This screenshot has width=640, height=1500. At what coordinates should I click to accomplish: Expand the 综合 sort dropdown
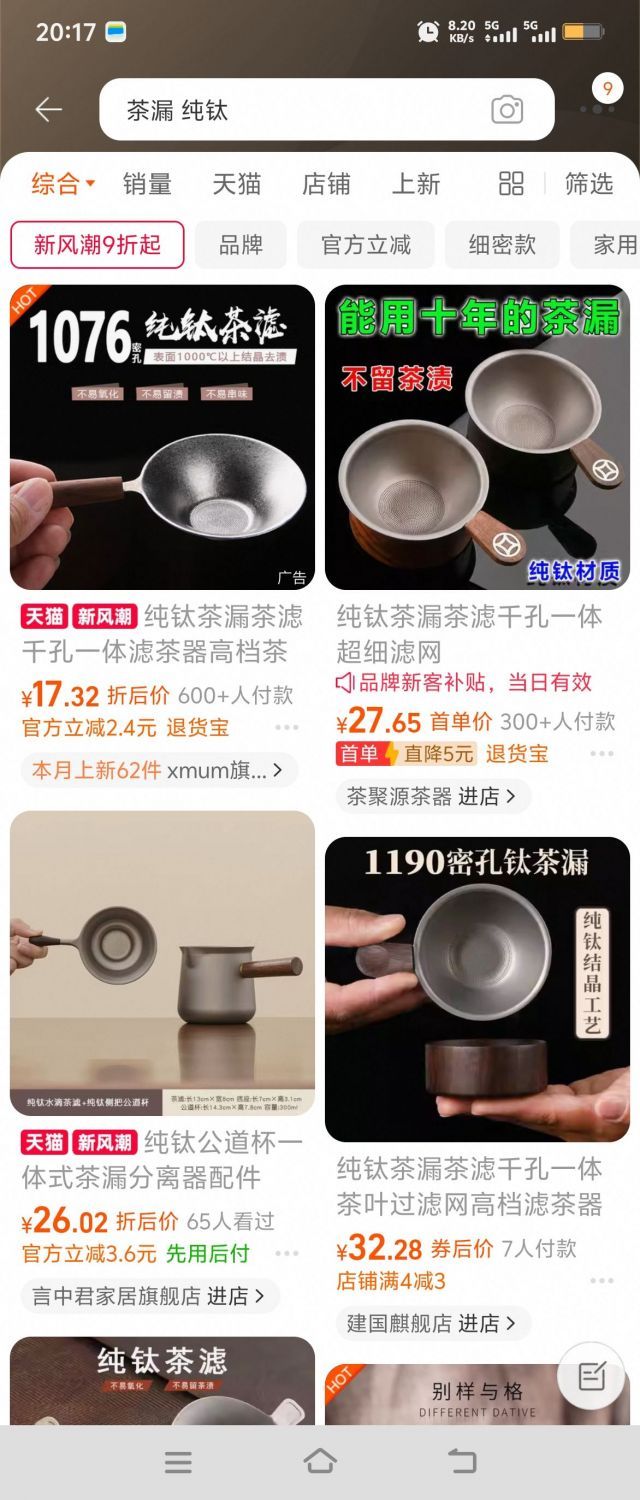coord(62,184)
